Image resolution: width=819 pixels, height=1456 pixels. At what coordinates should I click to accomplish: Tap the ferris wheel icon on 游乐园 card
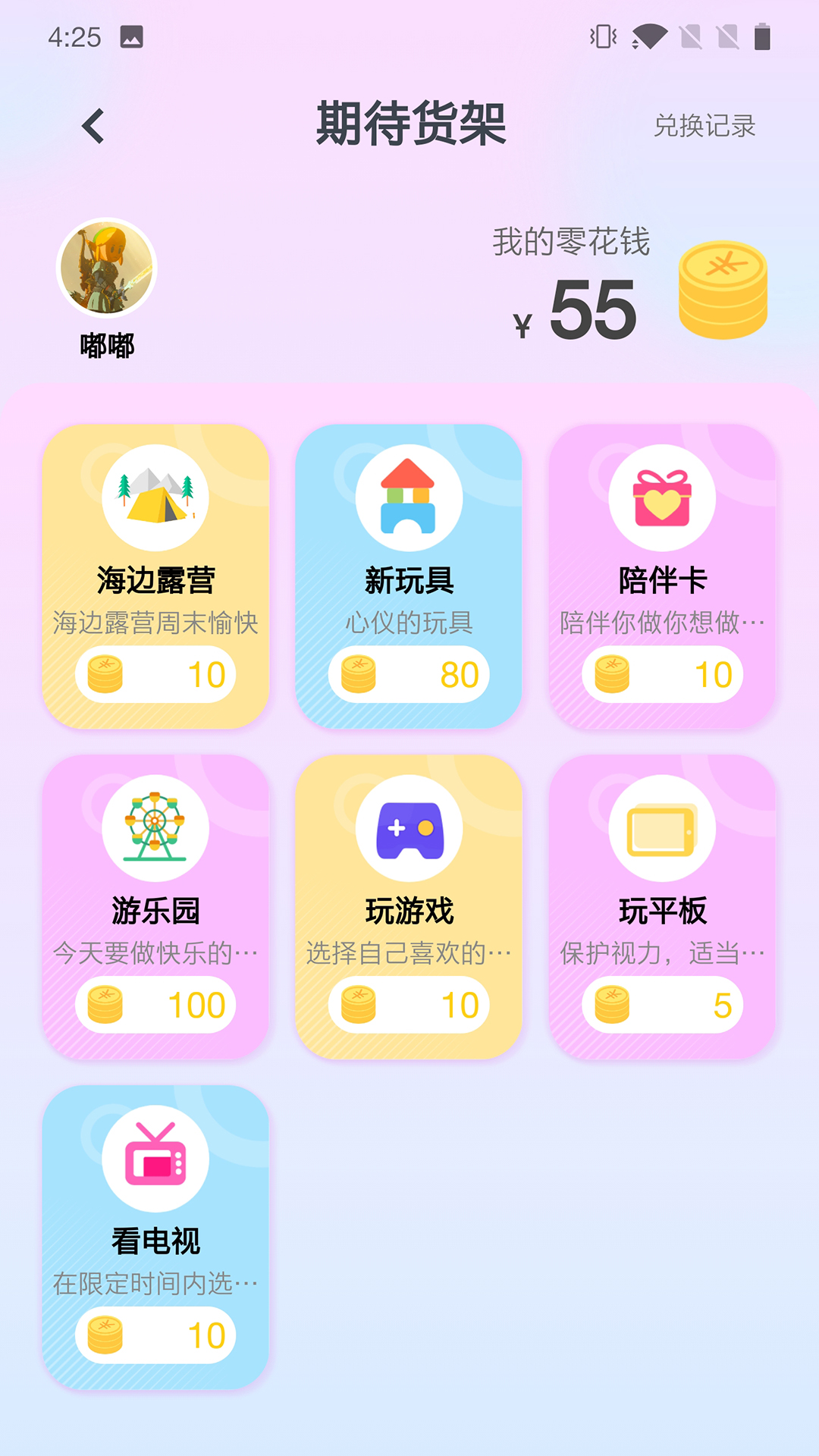tap(154, 827)
